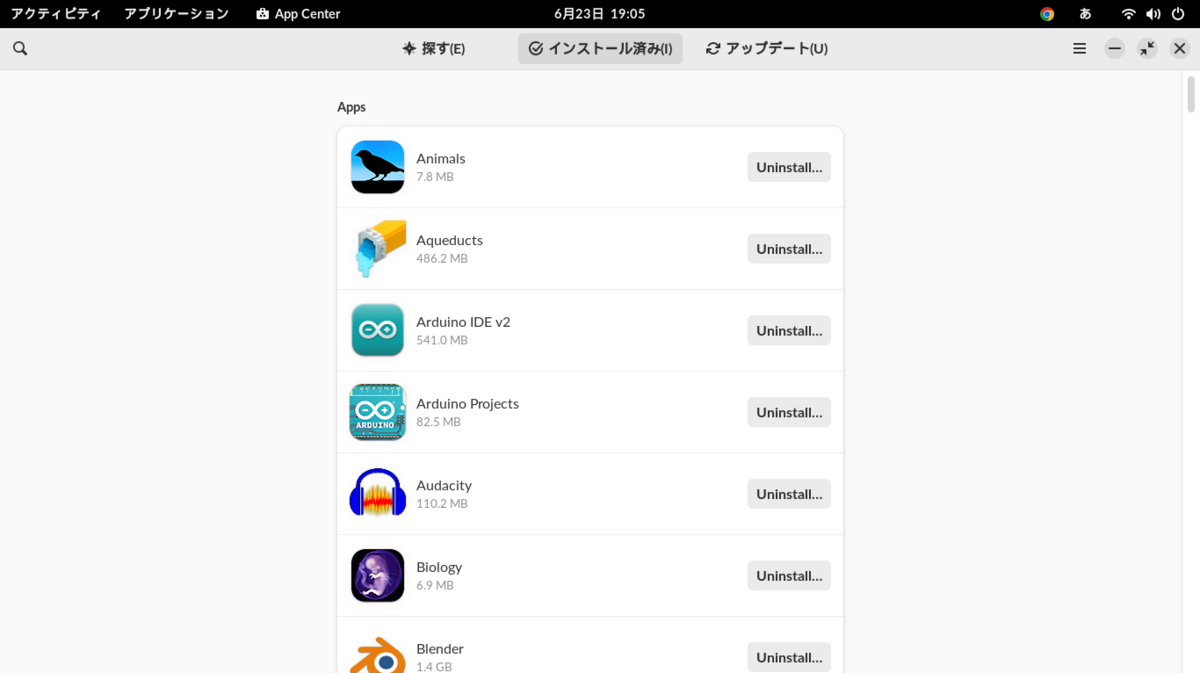Screen dimensions: 1200x673
Task: Switch to the アップデート(U) tab
Action: (x=767, y=48)
